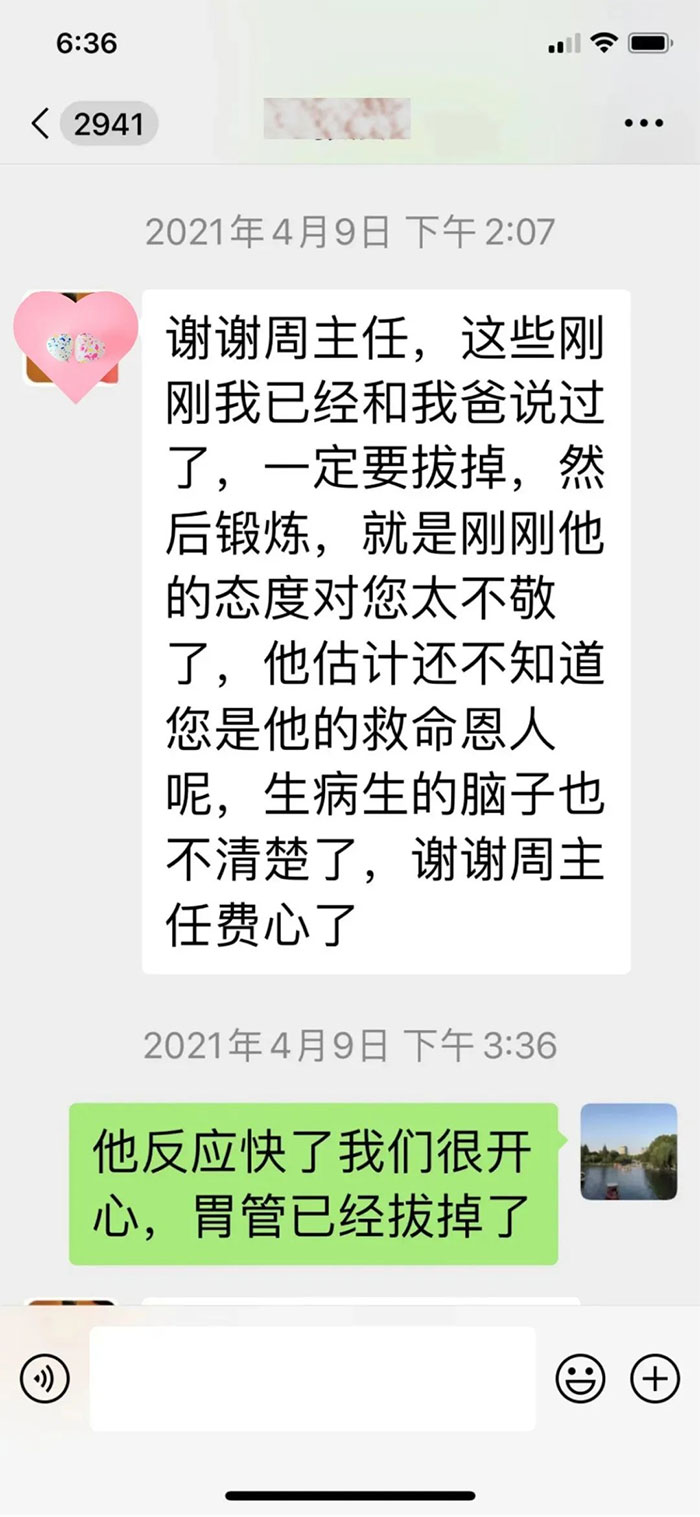The image size is (700, 1517).
Task: Open the emoji picker
Action: pyautogui.click(x=580, y=1380)
